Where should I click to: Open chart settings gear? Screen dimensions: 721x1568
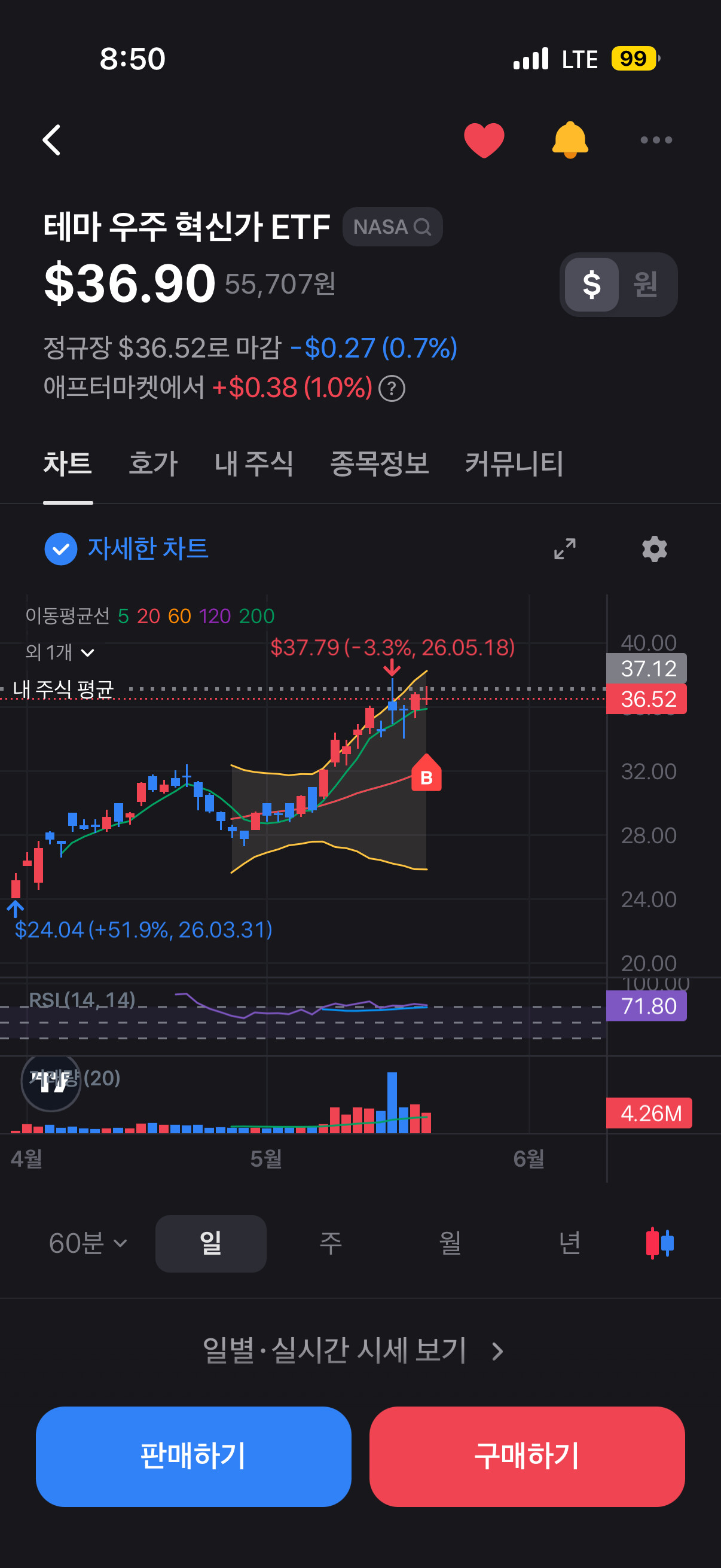[655, 549]
